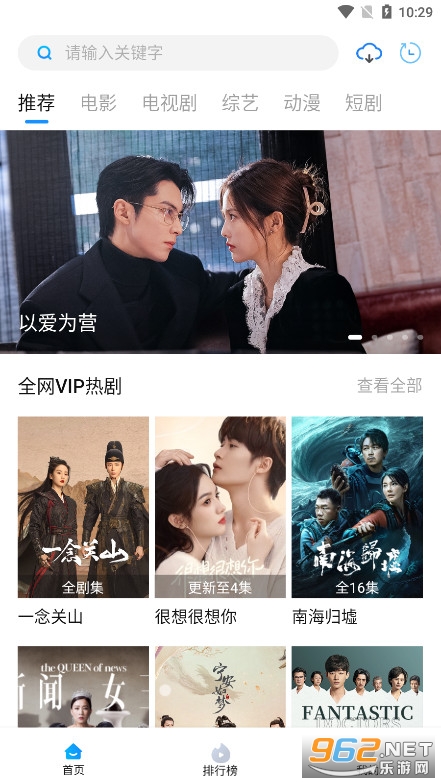Open the 南海归墟 drama card
This screenshot has width=441, height=784.
pos(357,521)
